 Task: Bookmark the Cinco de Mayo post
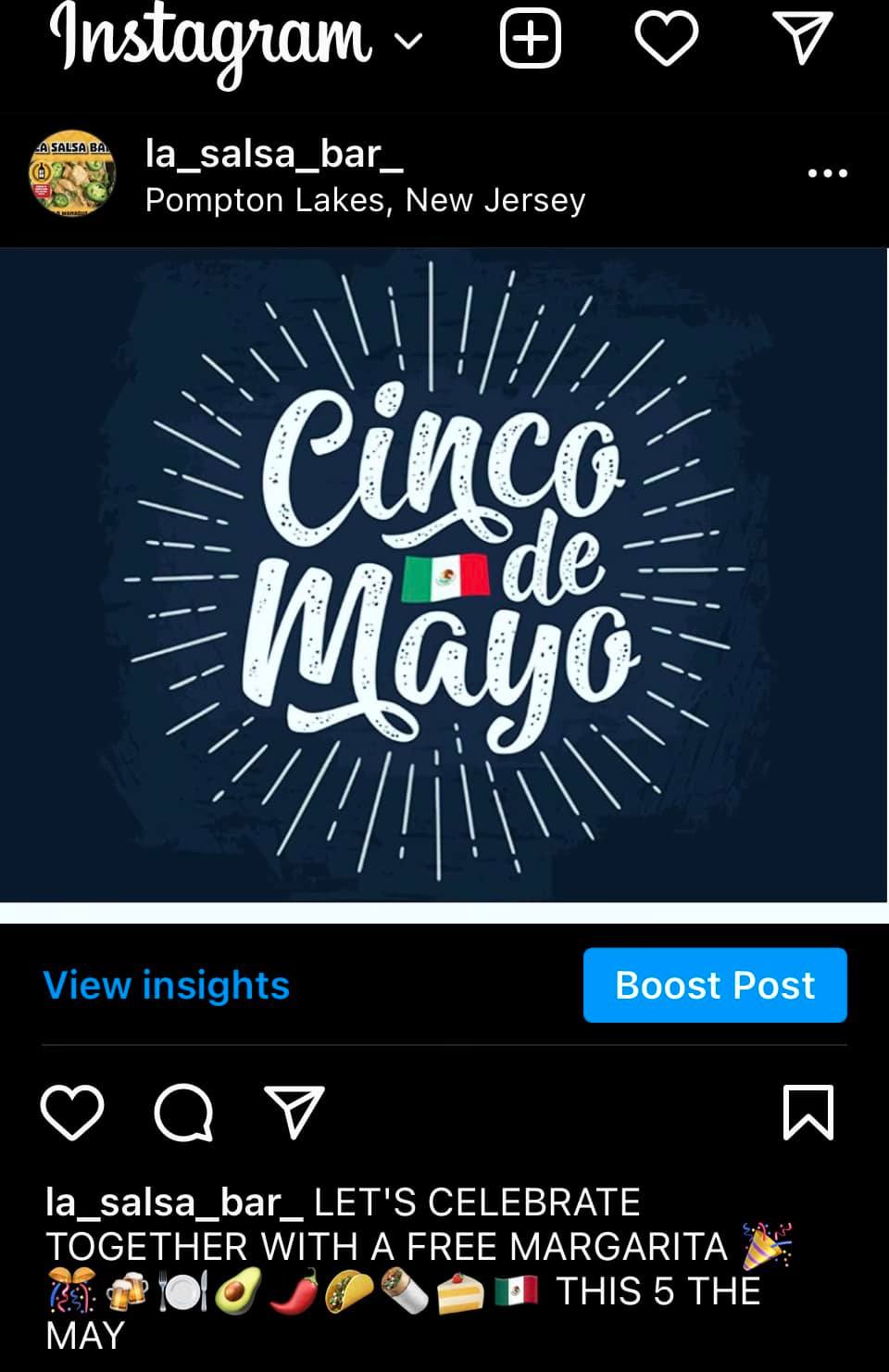[808, 1112]
